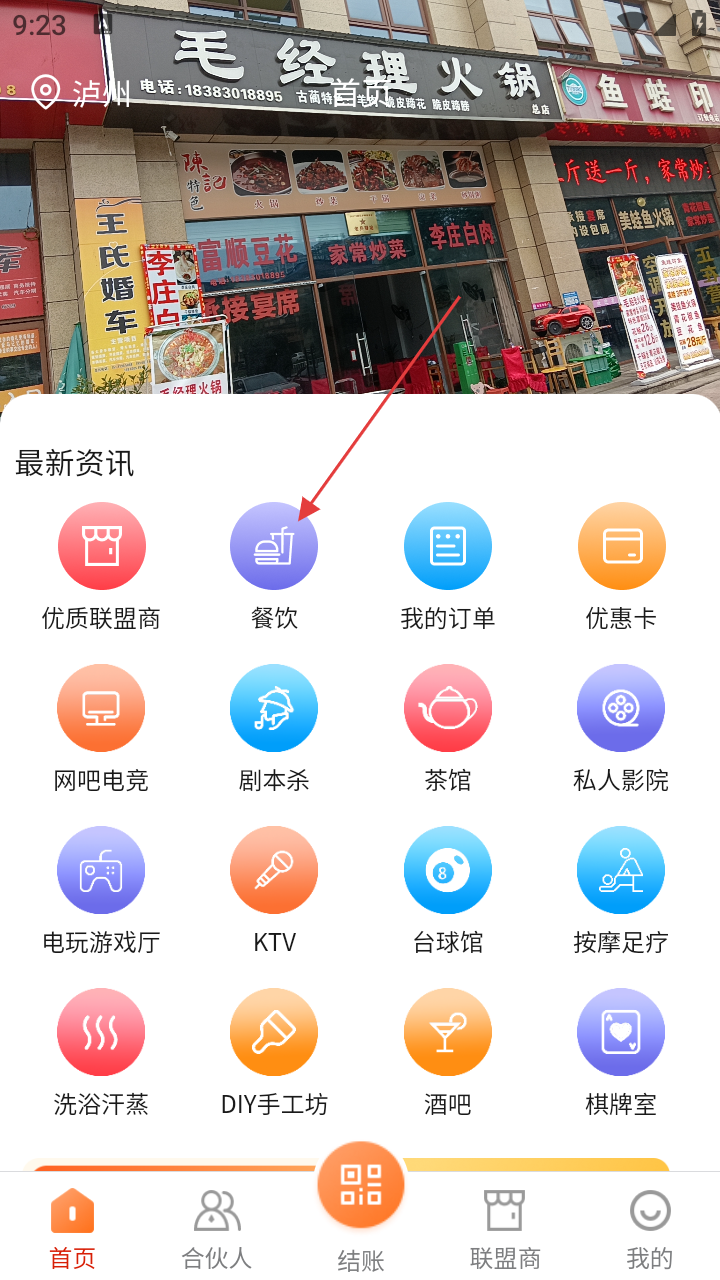Screen dimensions: 720x1280
Task: Change the city from 泸州
Action: 82,93
